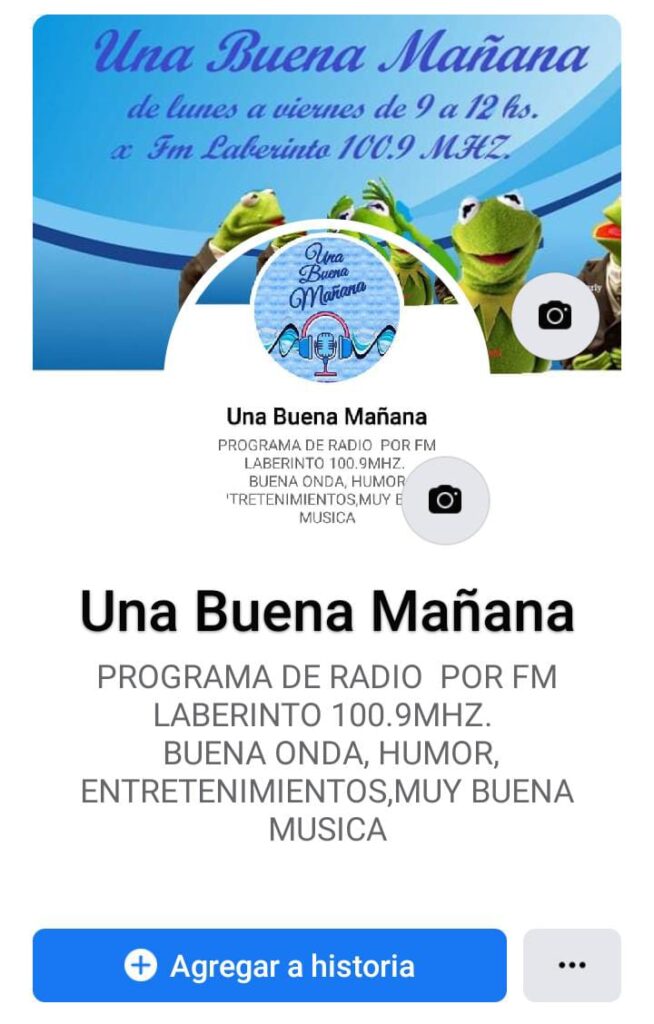This screenshot has height=1024, width=654.
Task: Open the three-dot more options button
Action: pyautogui.click(x=571, y=965)
